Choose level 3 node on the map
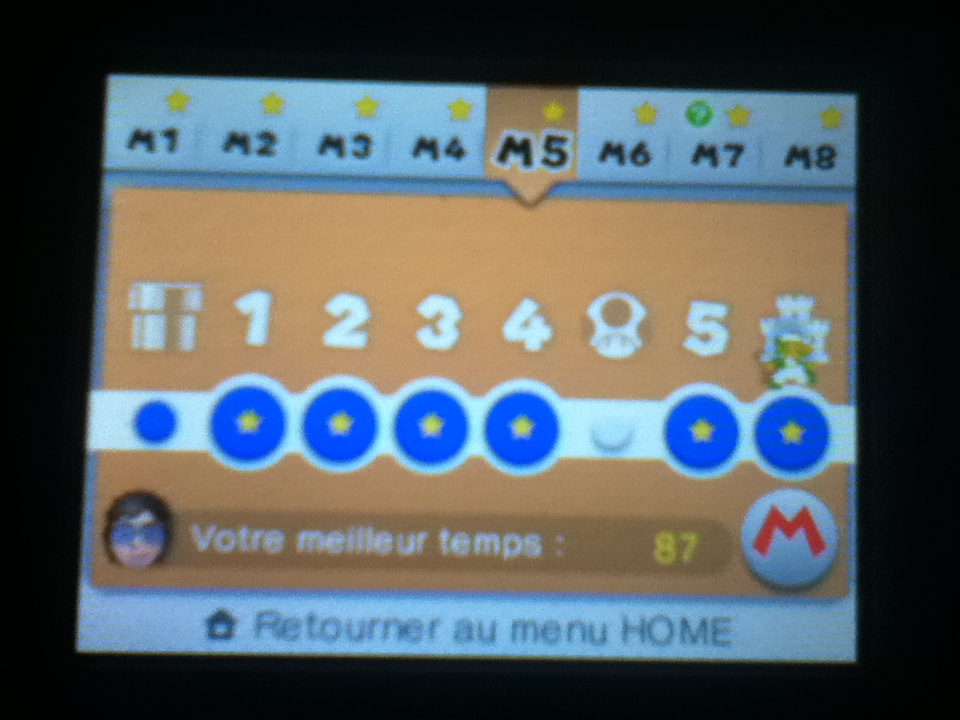960x720 pixels. [x=431, y=425]
